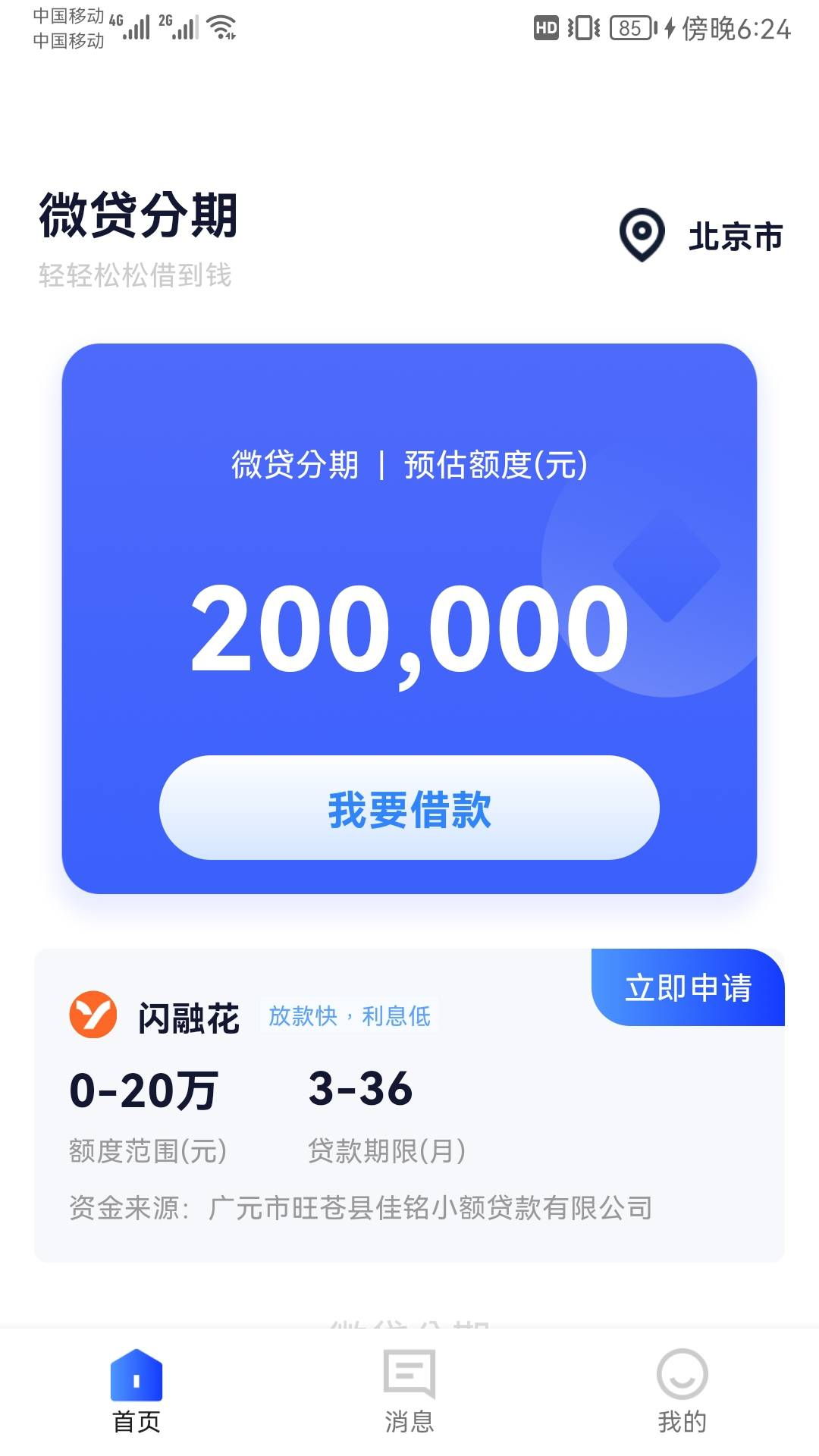Apply now via 立即申请 for 闪融花

(688, 987)
